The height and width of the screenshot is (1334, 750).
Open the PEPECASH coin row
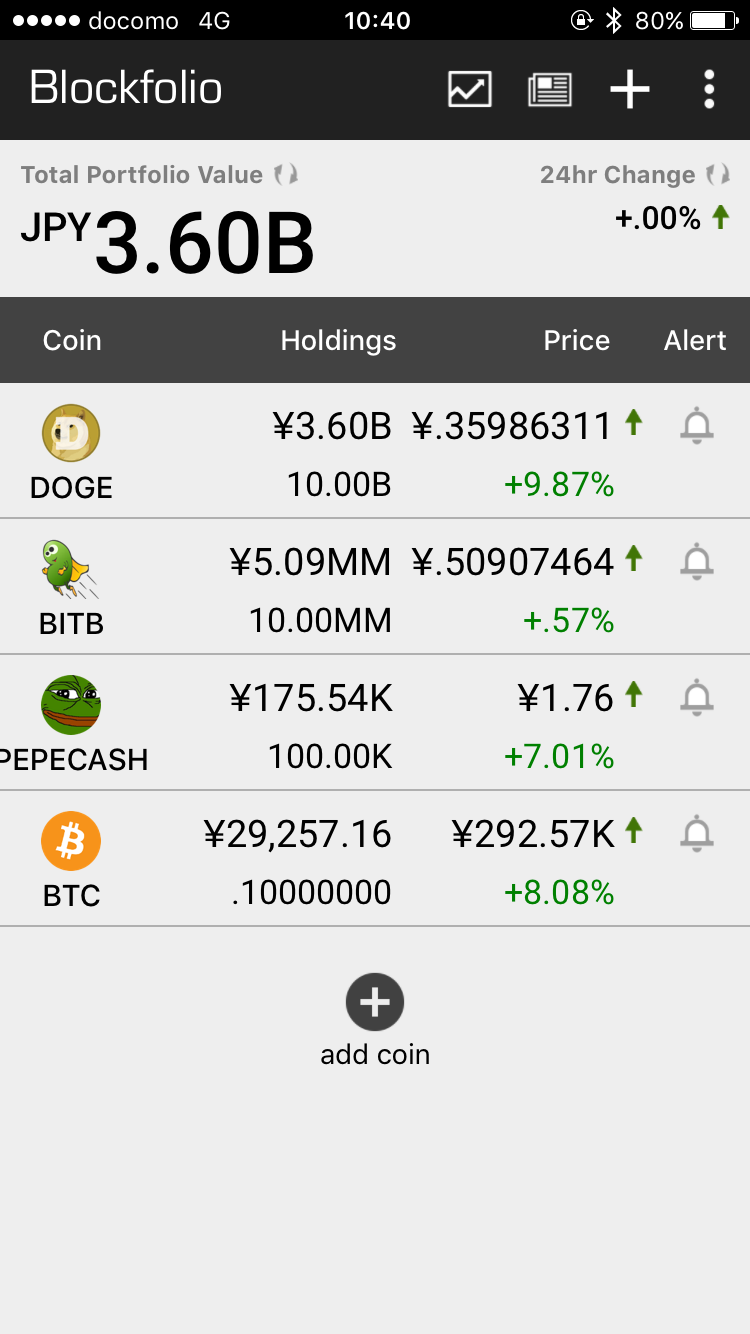(375, 723)
